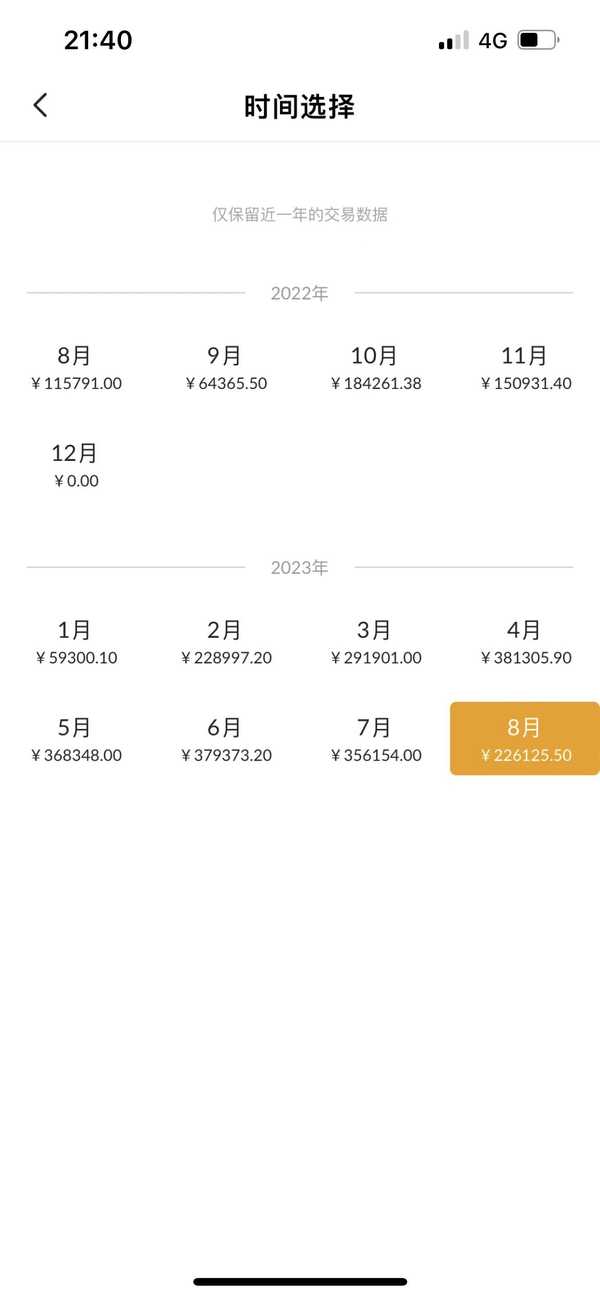Choose September 2022 month
The height and width of the screenshot is (1298, 600).
point(225,367)
